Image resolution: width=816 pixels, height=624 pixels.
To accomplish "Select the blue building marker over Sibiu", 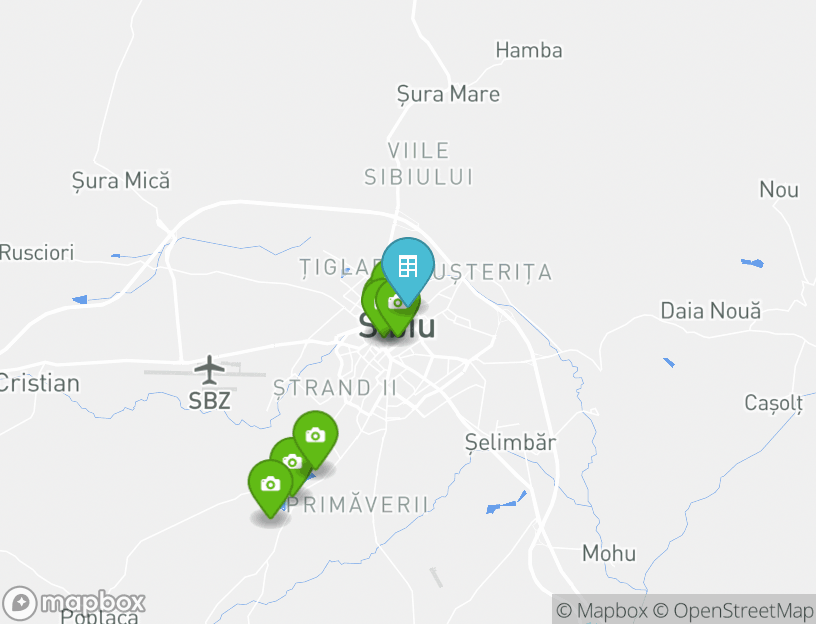I will click(408, 265).
